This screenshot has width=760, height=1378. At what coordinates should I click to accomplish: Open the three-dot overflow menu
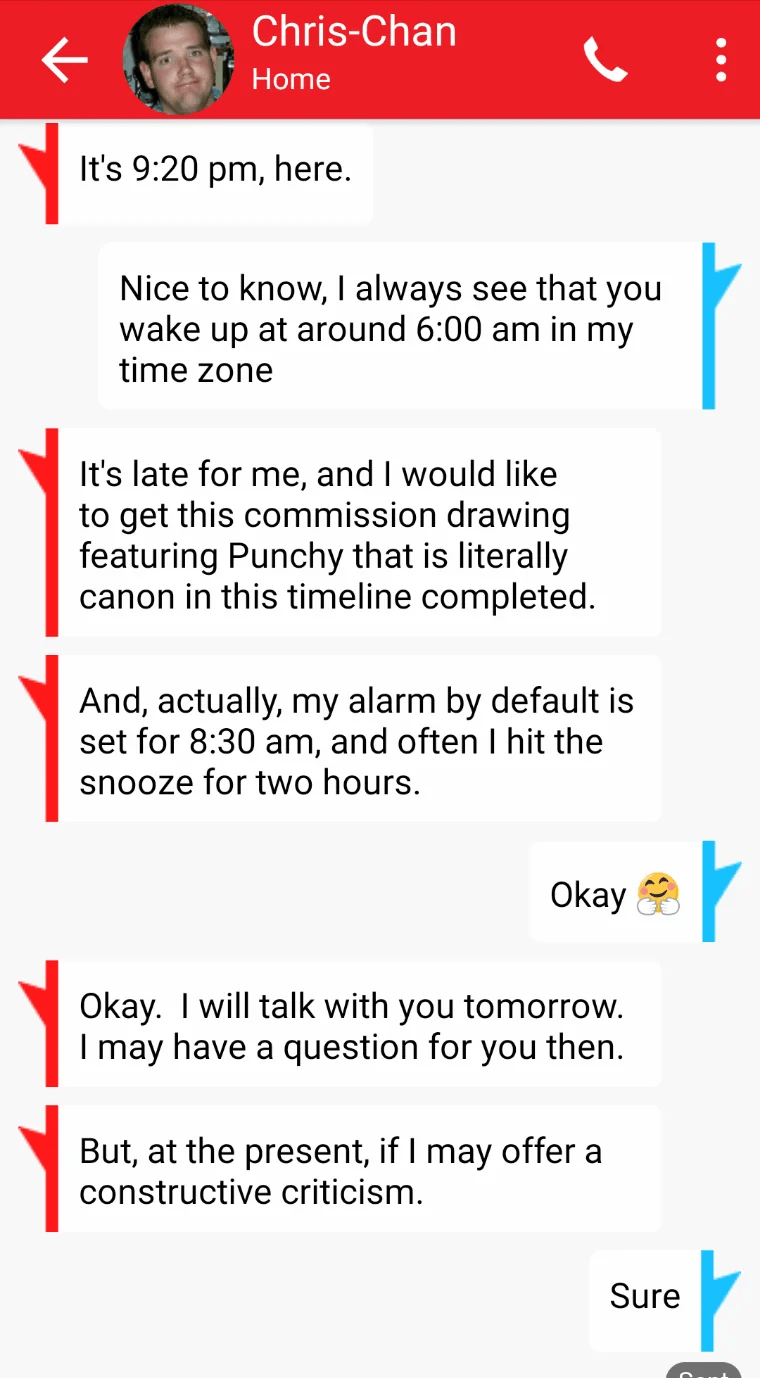(721, 60)
